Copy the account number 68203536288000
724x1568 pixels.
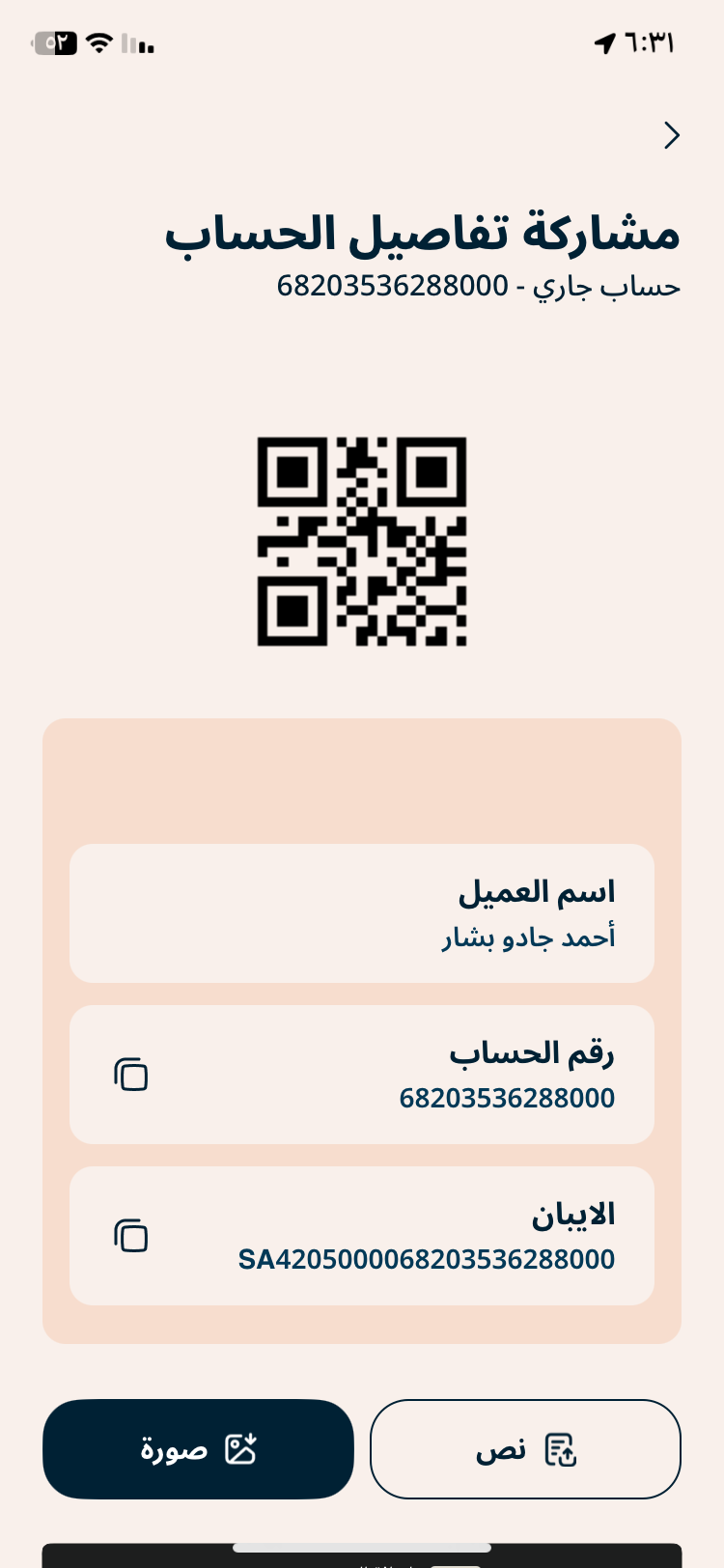[x=131, y=1075]
